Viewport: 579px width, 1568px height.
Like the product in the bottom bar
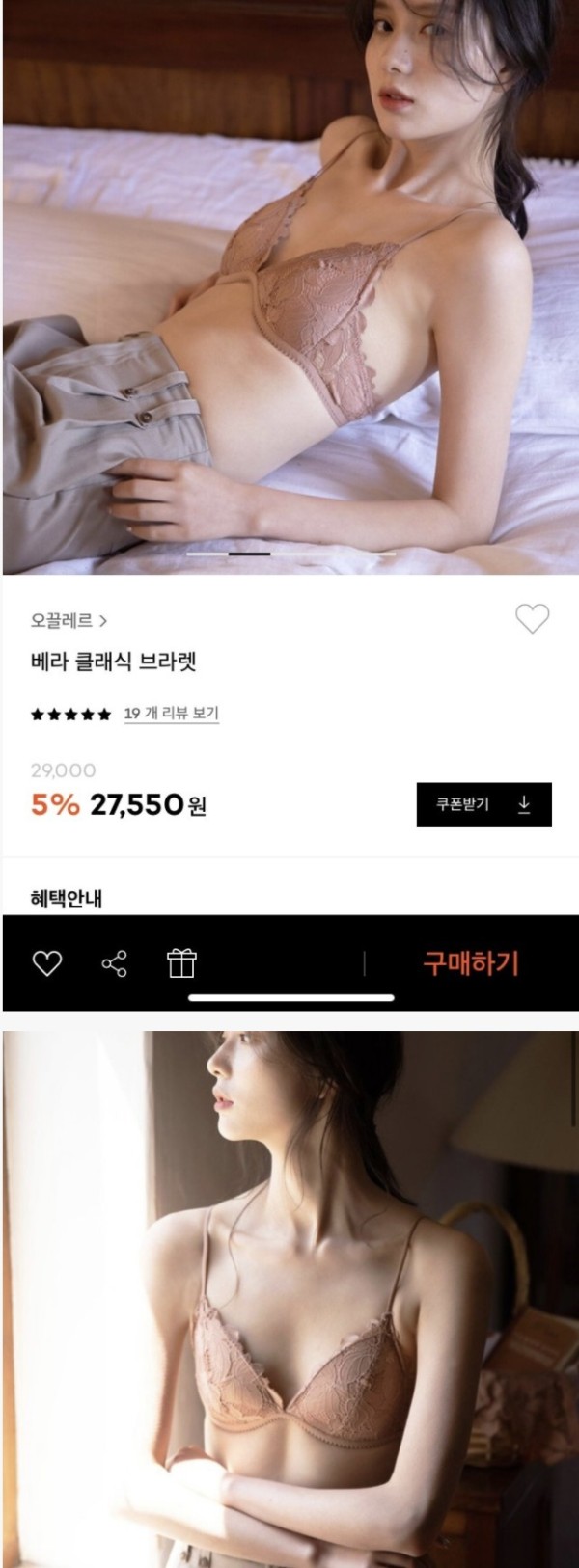[x=47, y=962]
